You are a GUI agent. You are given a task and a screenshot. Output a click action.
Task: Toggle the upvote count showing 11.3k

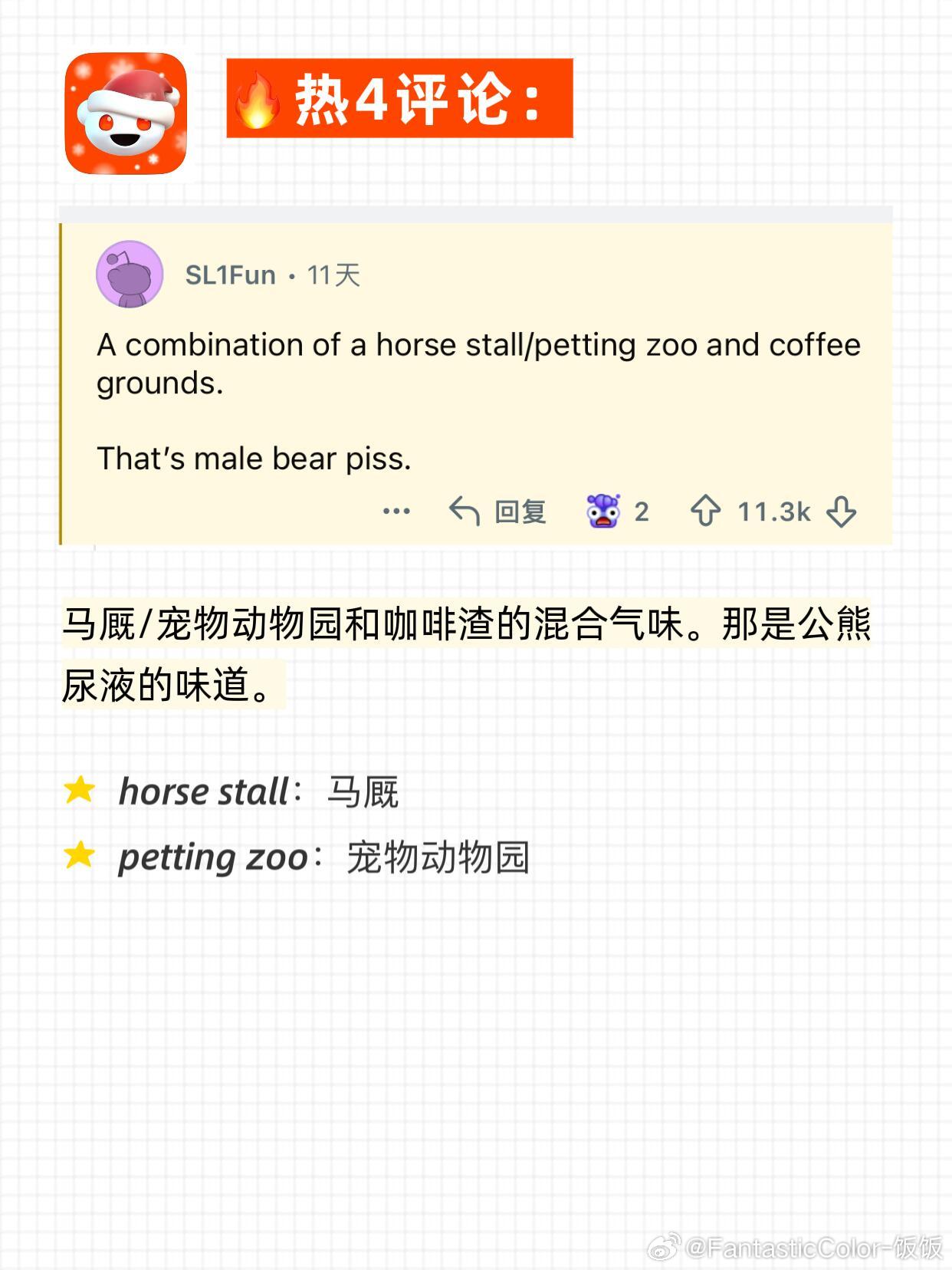[772, 511]
